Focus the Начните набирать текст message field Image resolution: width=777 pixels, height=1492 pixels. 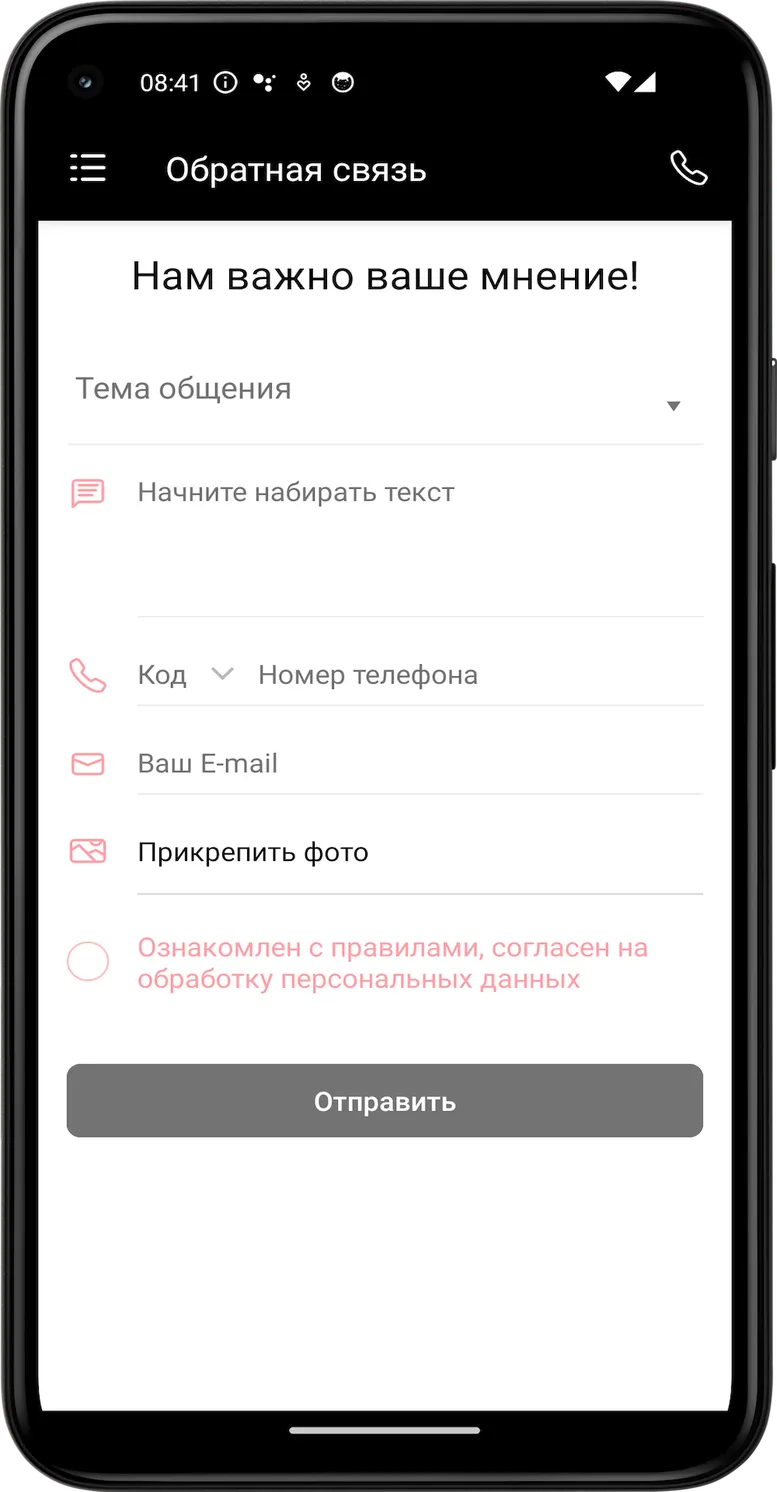(x=420, y=542)
